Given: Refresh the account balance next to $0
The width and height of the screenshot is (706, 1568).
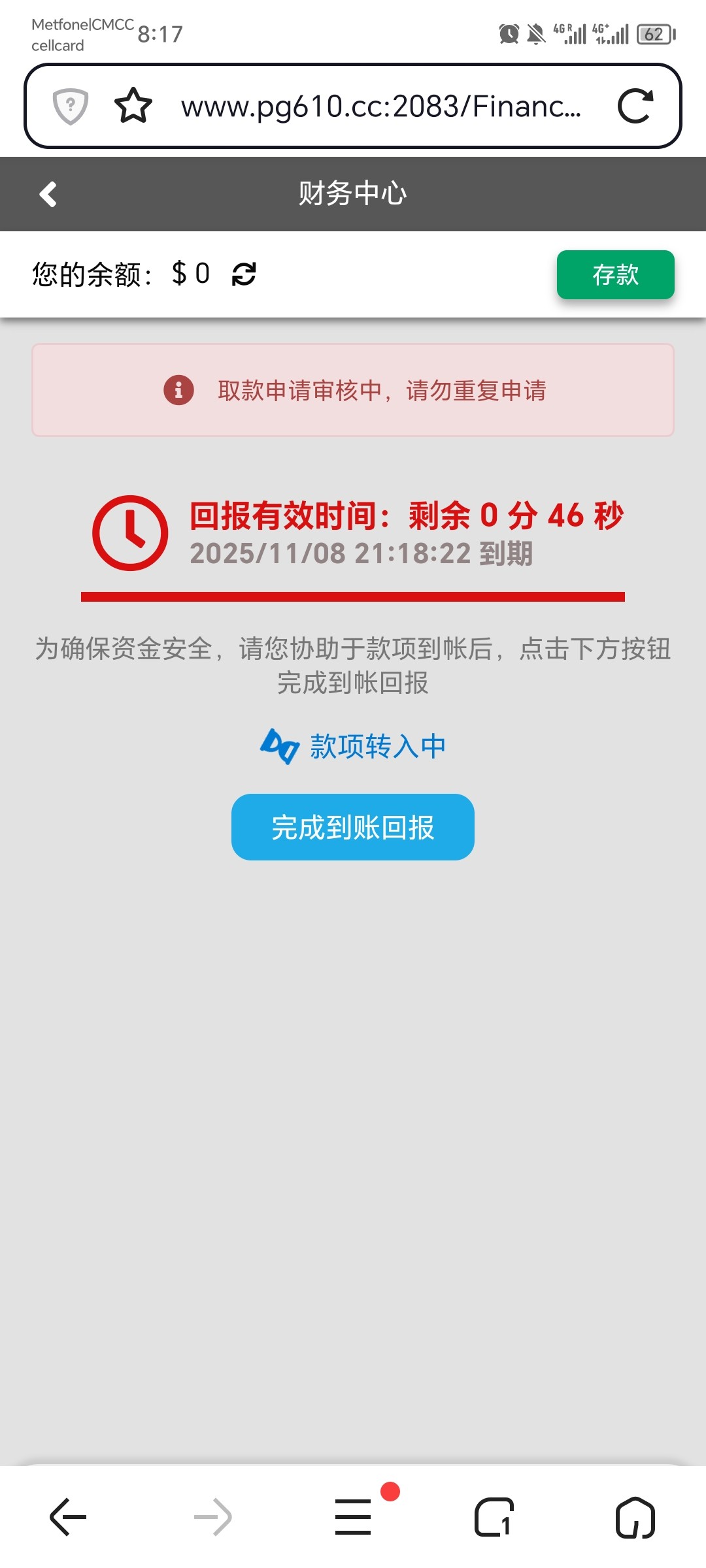Looking at the screenshot, I should click(x=243, y=274).
